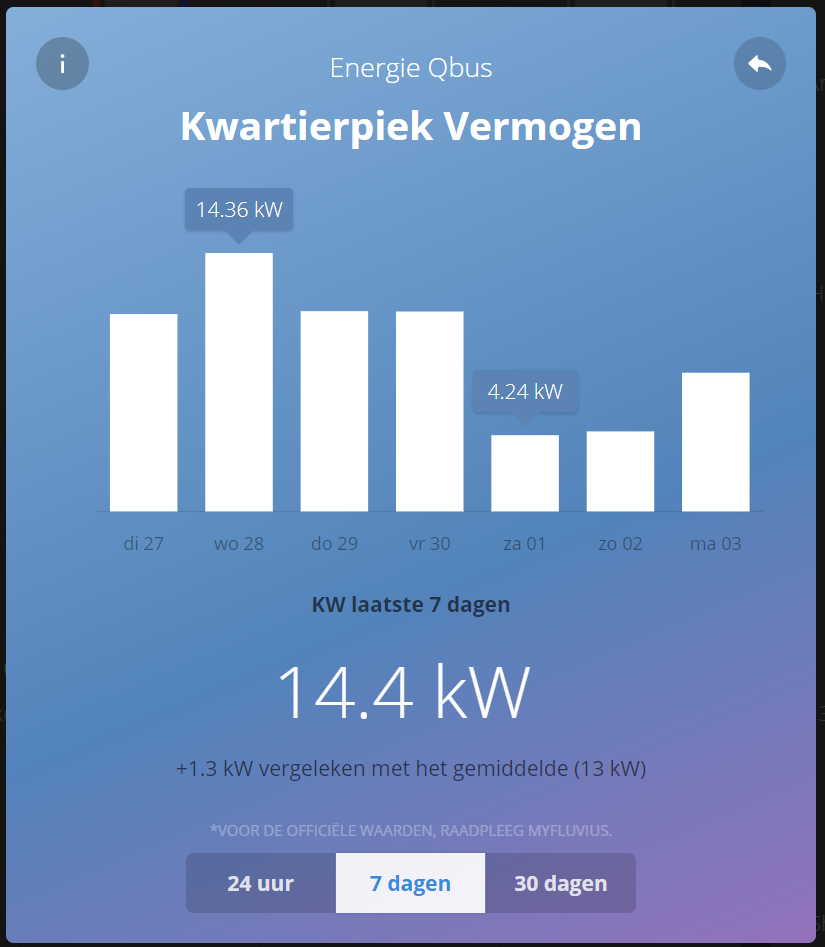Select the 7 dagen toggle
Screen dimensions: 825x947
[x=410, y=883]
